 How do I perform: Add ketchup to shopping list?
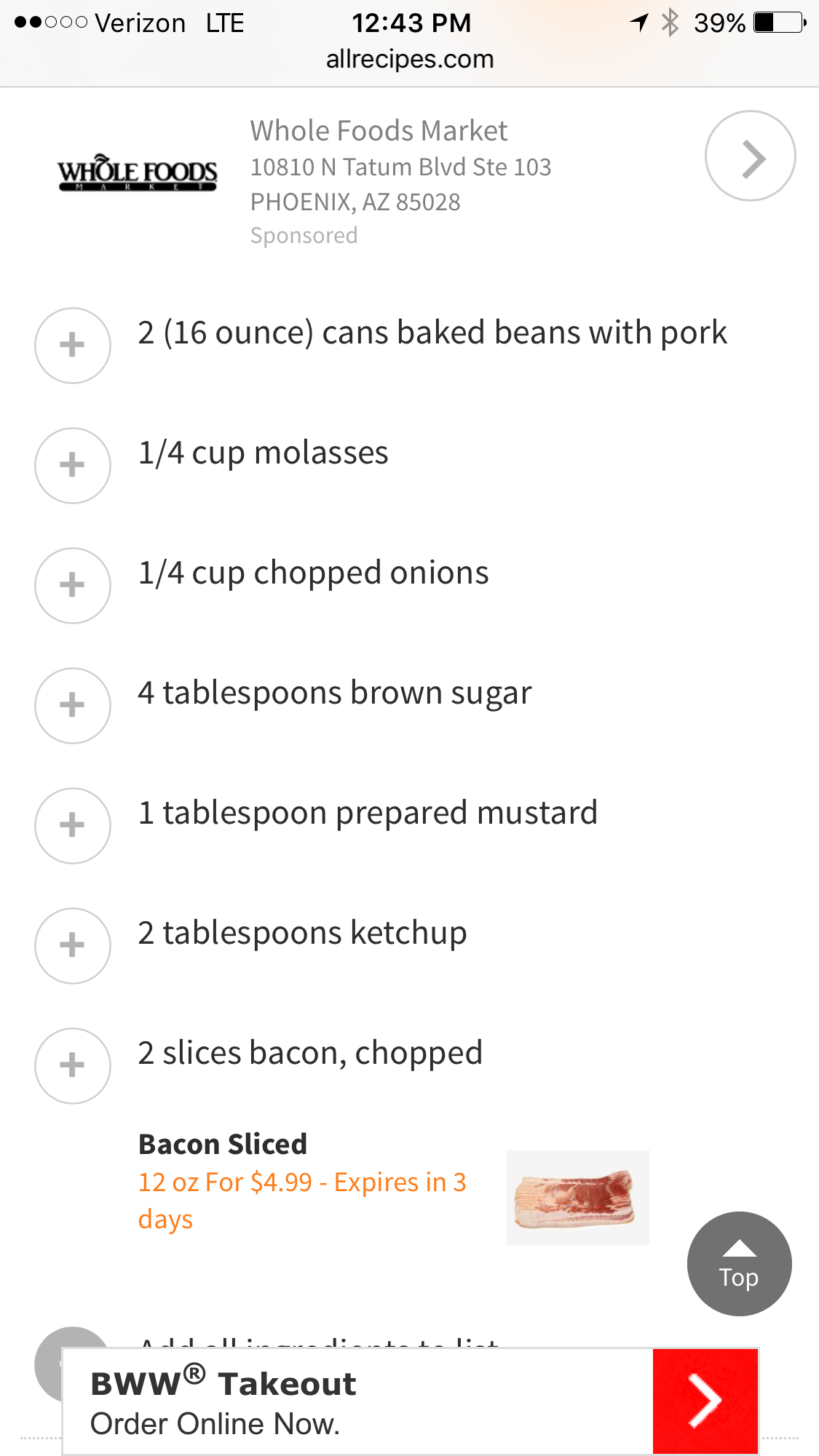click(x=73, y=946)
